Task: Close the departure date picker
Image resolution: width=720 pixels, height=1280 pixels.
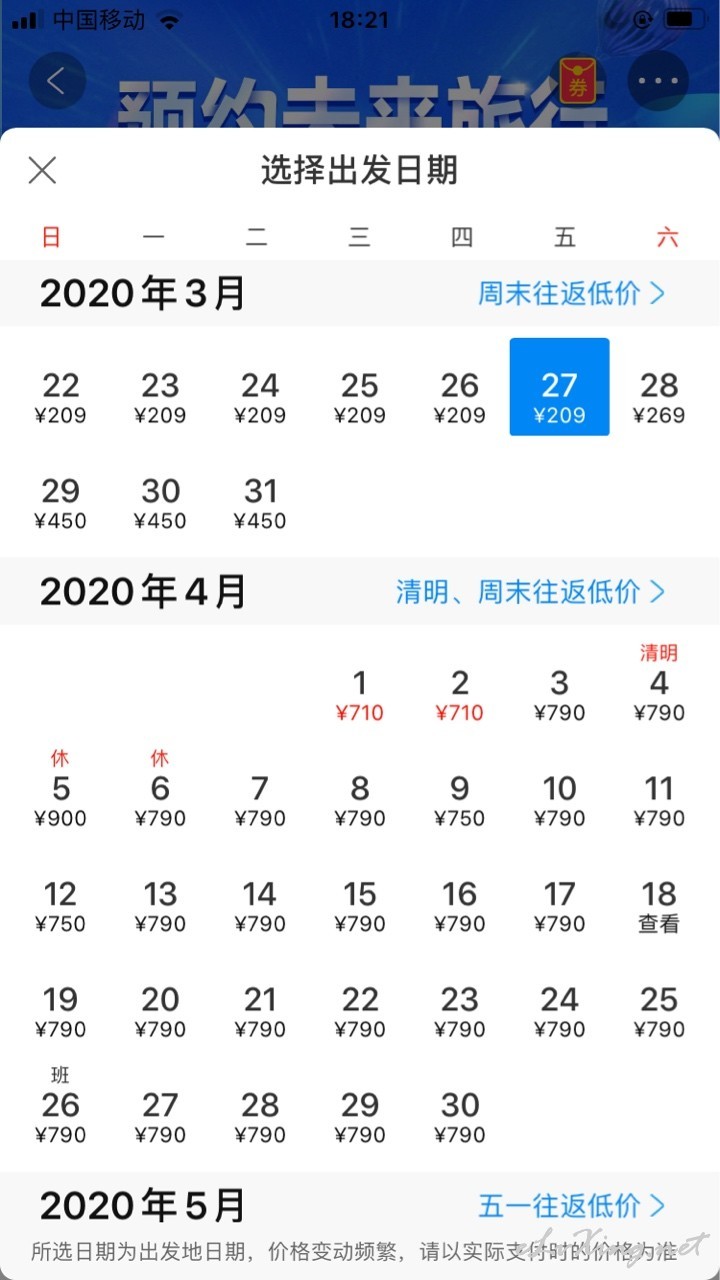Action: click(42, 170)
